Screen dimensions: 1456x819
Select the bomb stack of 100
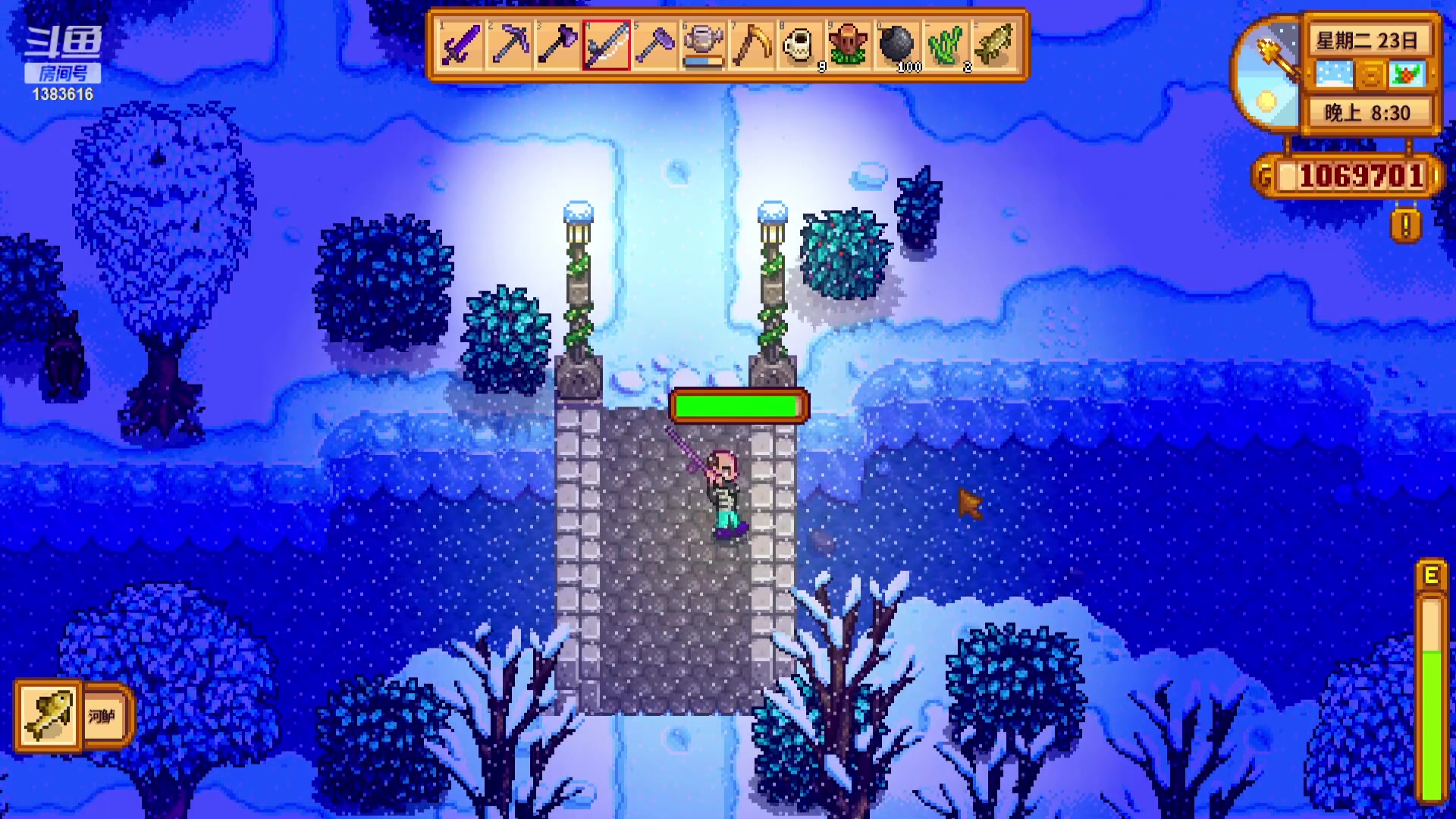[x=898, y=45]
